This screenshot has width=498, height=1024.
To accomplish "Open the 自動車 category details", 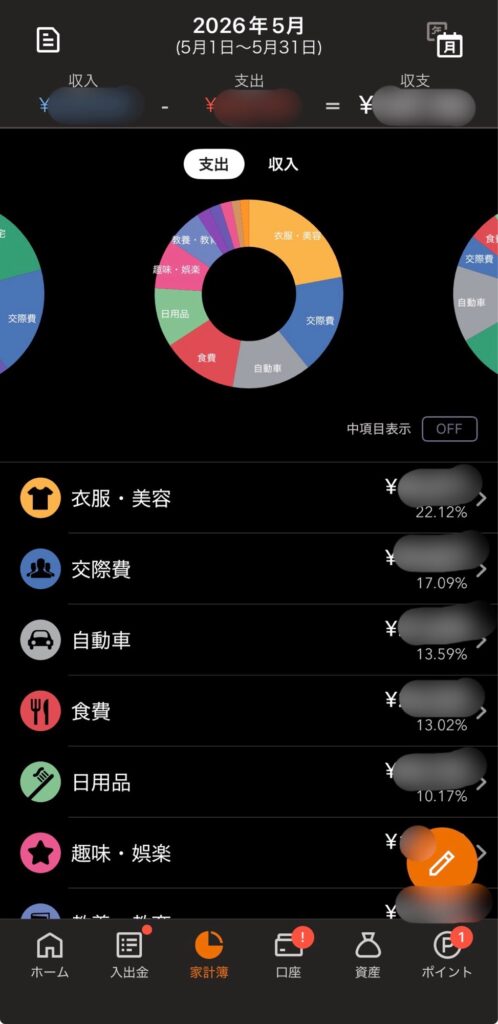I will pos(249,640).
